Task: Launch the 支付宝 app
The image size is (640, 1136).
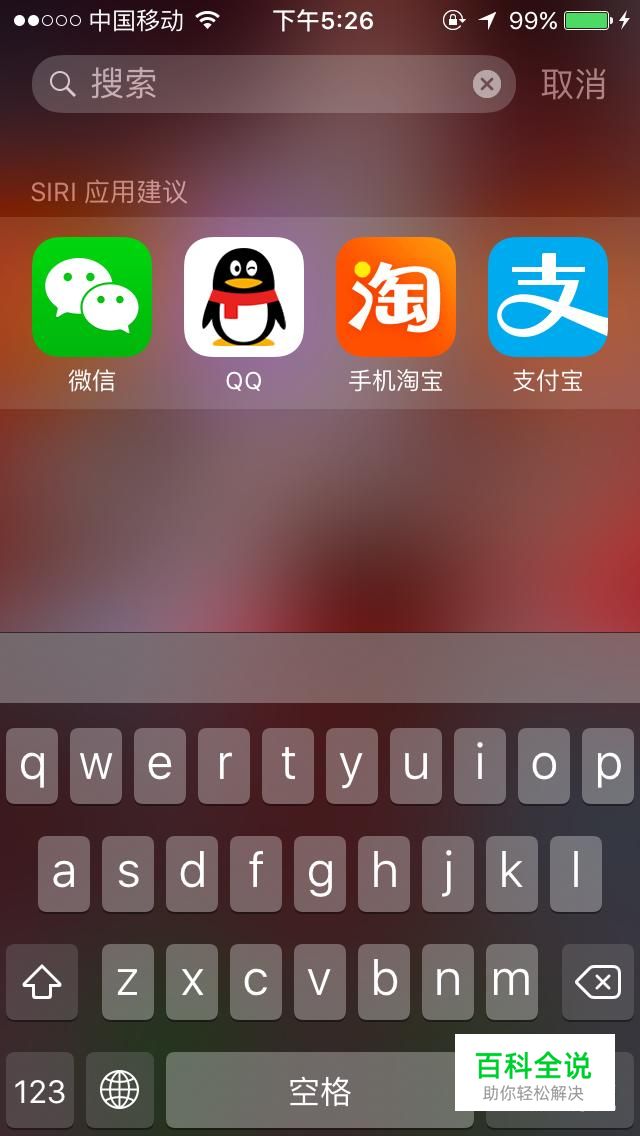Action: click(x=548, y=298)
